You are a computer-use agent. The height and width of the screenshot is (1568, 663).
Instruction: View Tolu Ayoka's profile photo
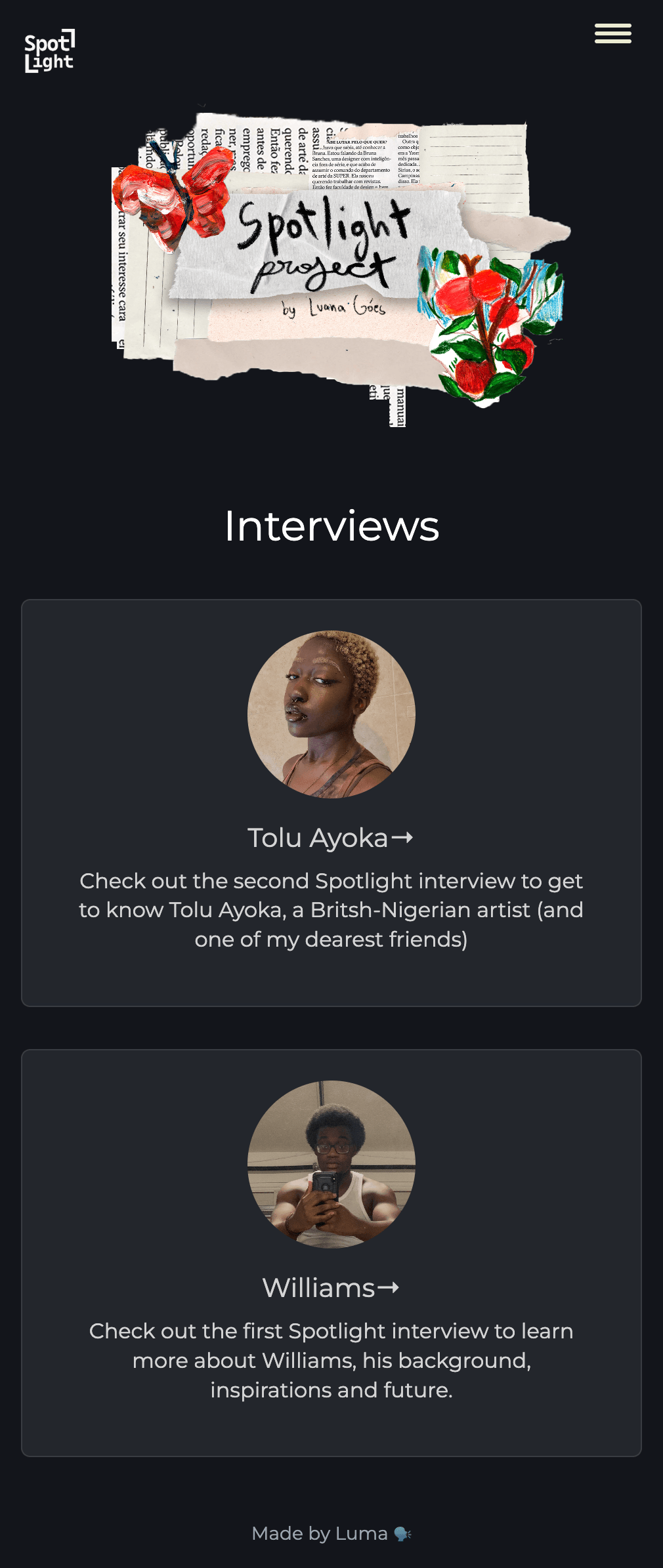pyautogui.click(x=331, y=714)
